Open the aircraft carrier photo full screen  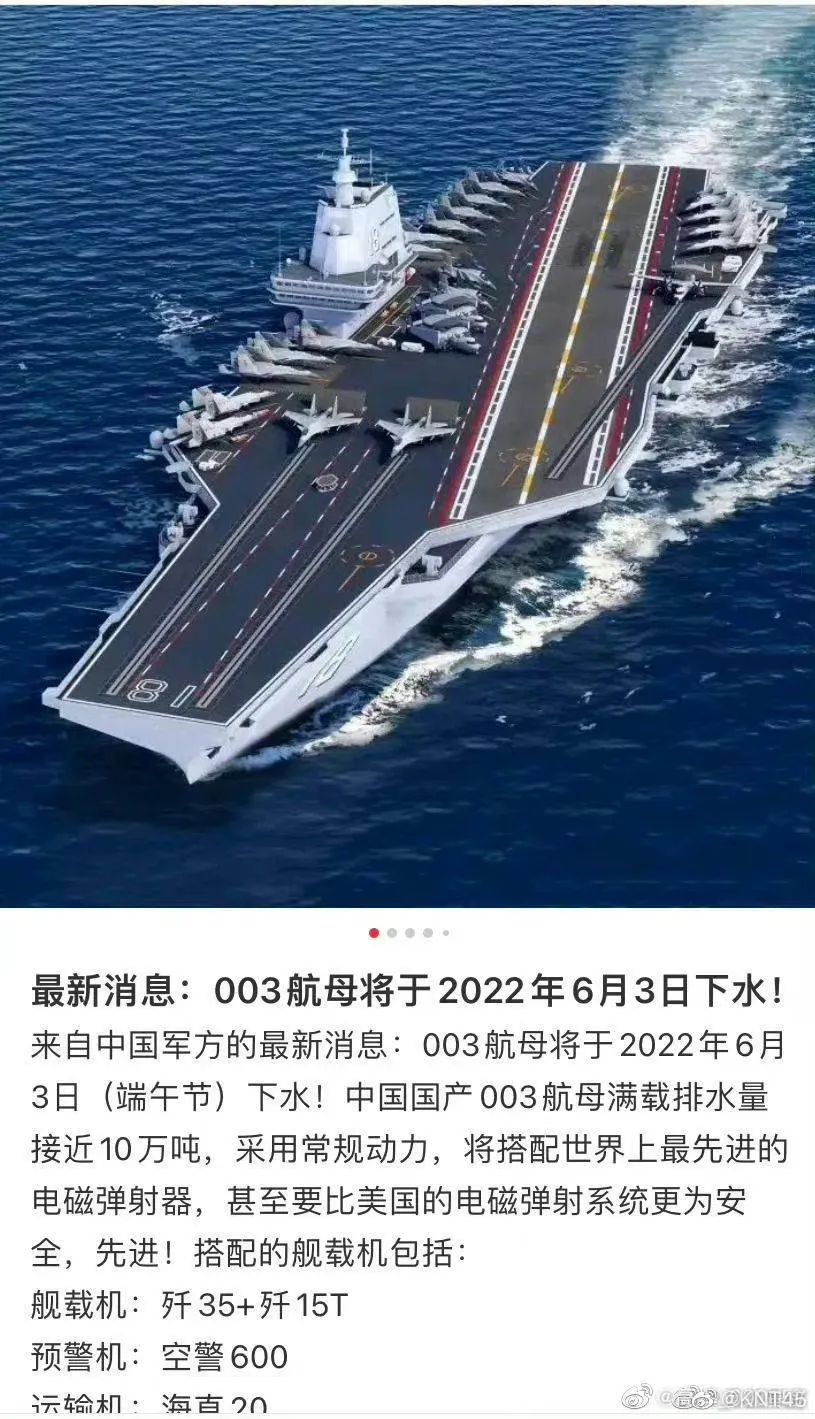coord(407,455)
